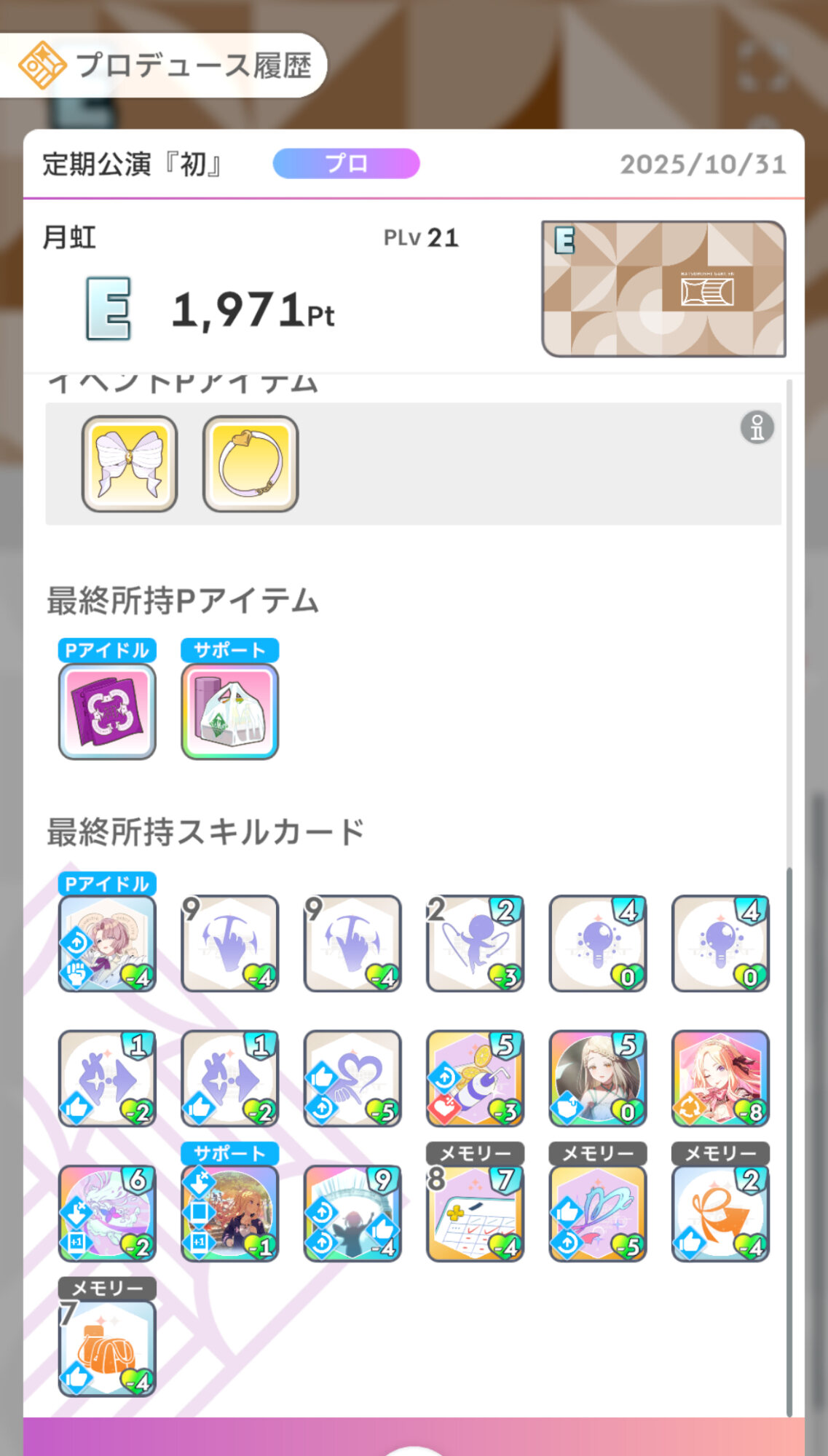The image size is (828, 1456).
Task: View the white ribbon event P-item
Action: [x=130, y=464]
